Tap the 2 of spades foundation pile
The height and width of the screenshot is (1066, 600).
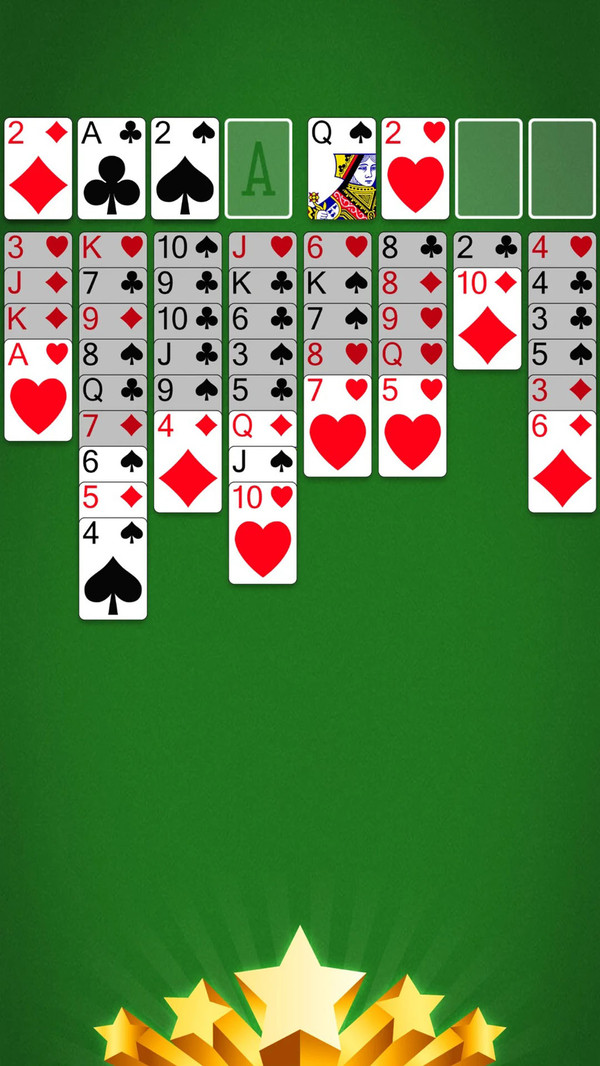tap(185, 169)
